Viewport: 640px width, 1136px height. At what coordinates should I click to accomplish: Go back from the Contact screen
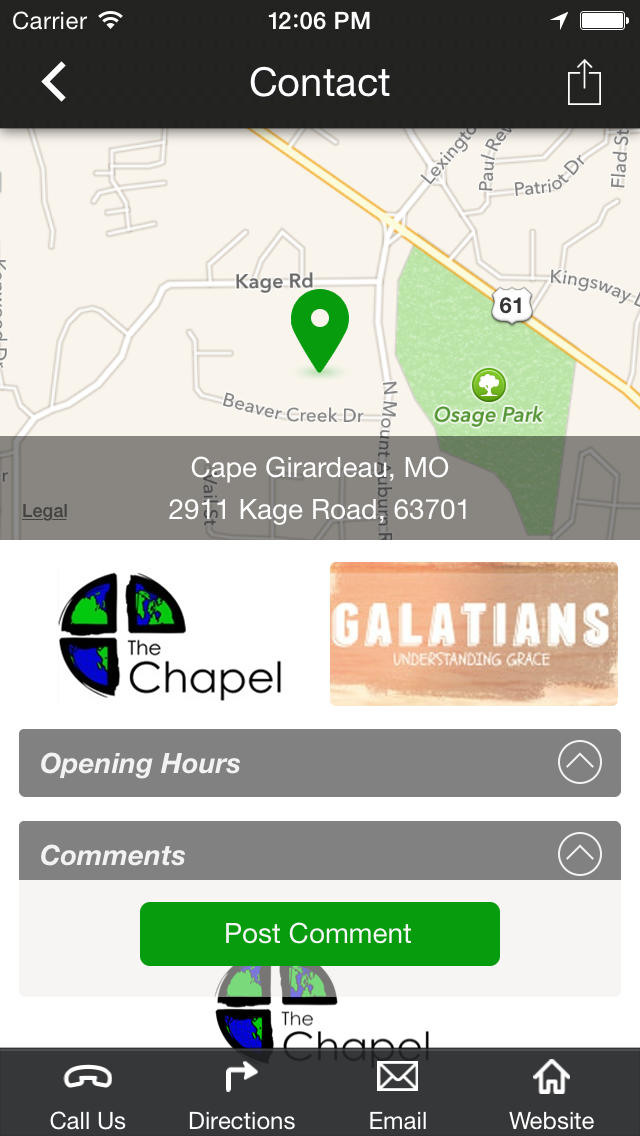click(x=54, y=81)
